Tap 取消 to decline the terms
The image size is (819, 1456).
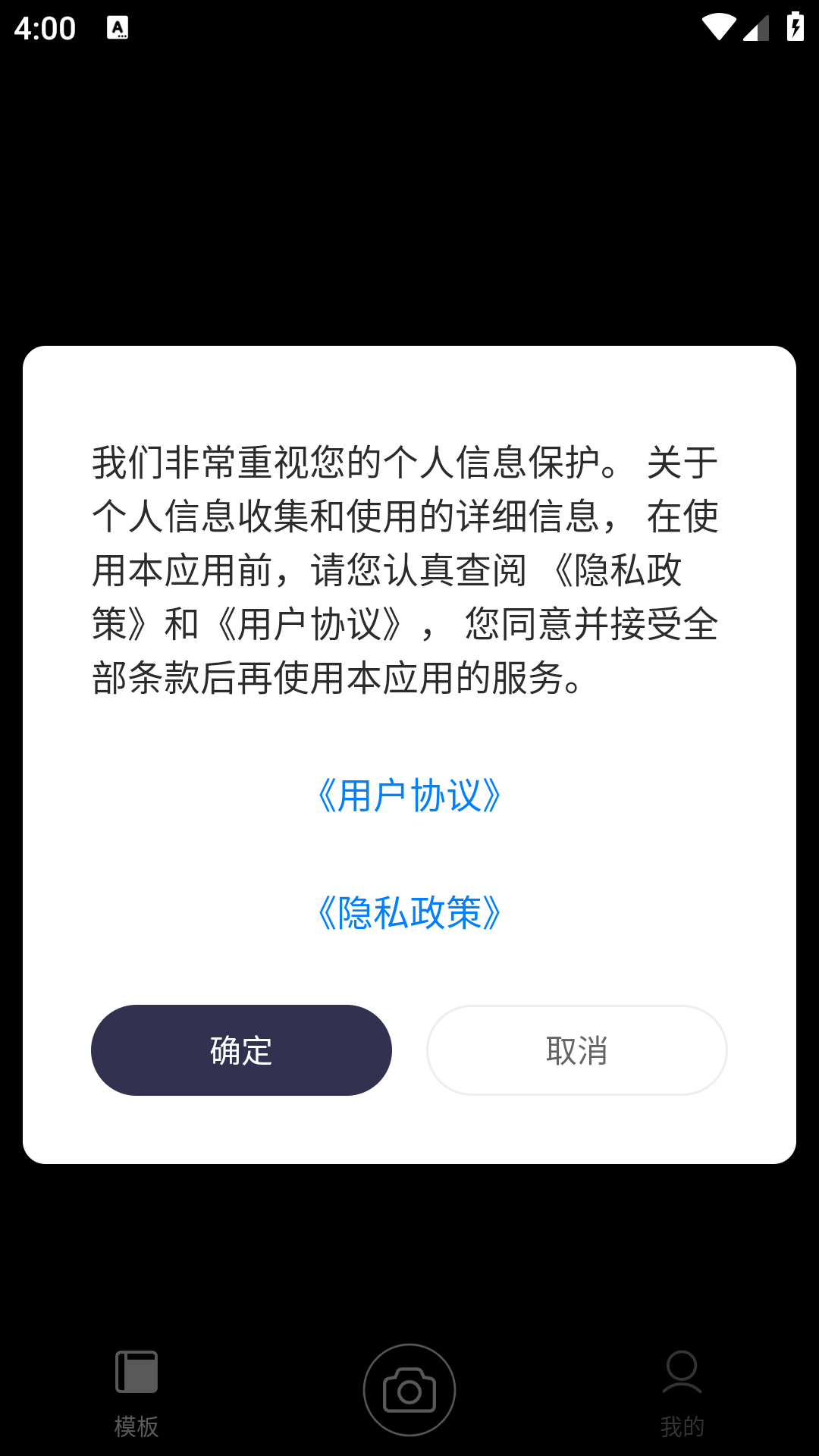pyautogui.click(x=576, y=1050)
